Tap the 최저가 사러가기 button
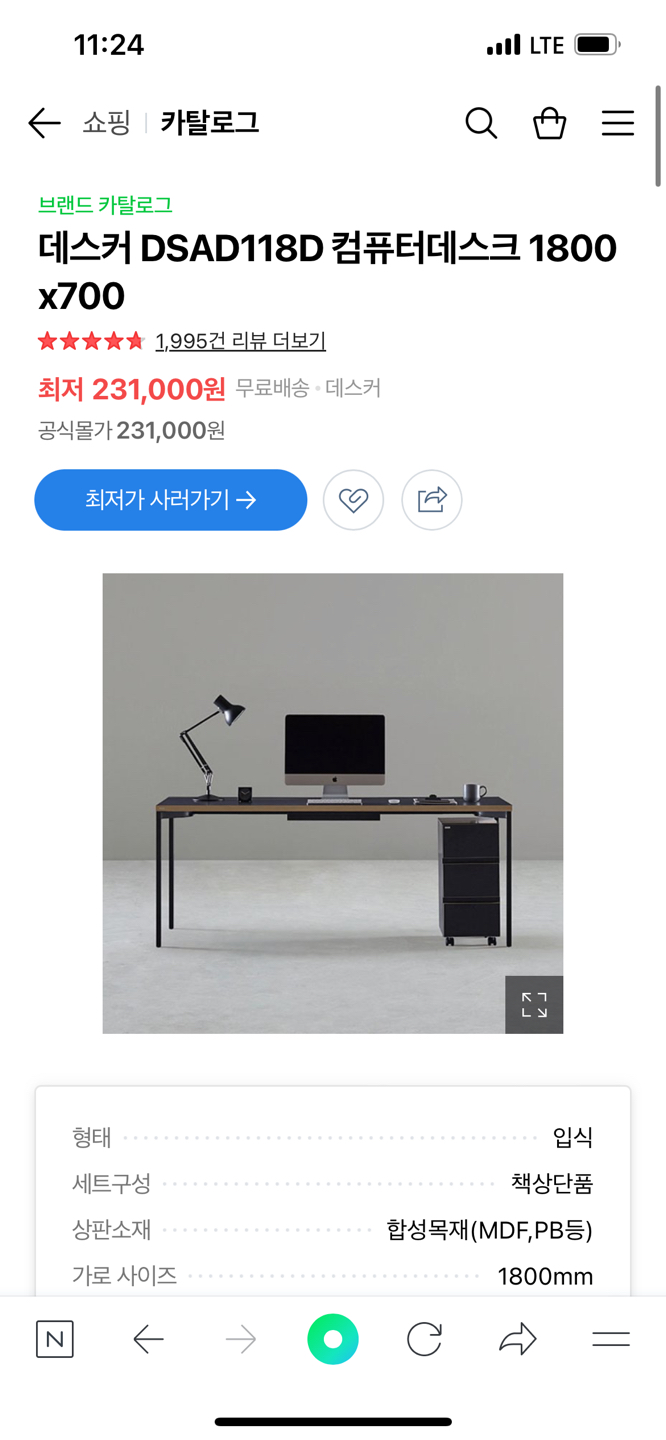The width and height of the screenshot is (666, 1440). click(x=171, y=500)
